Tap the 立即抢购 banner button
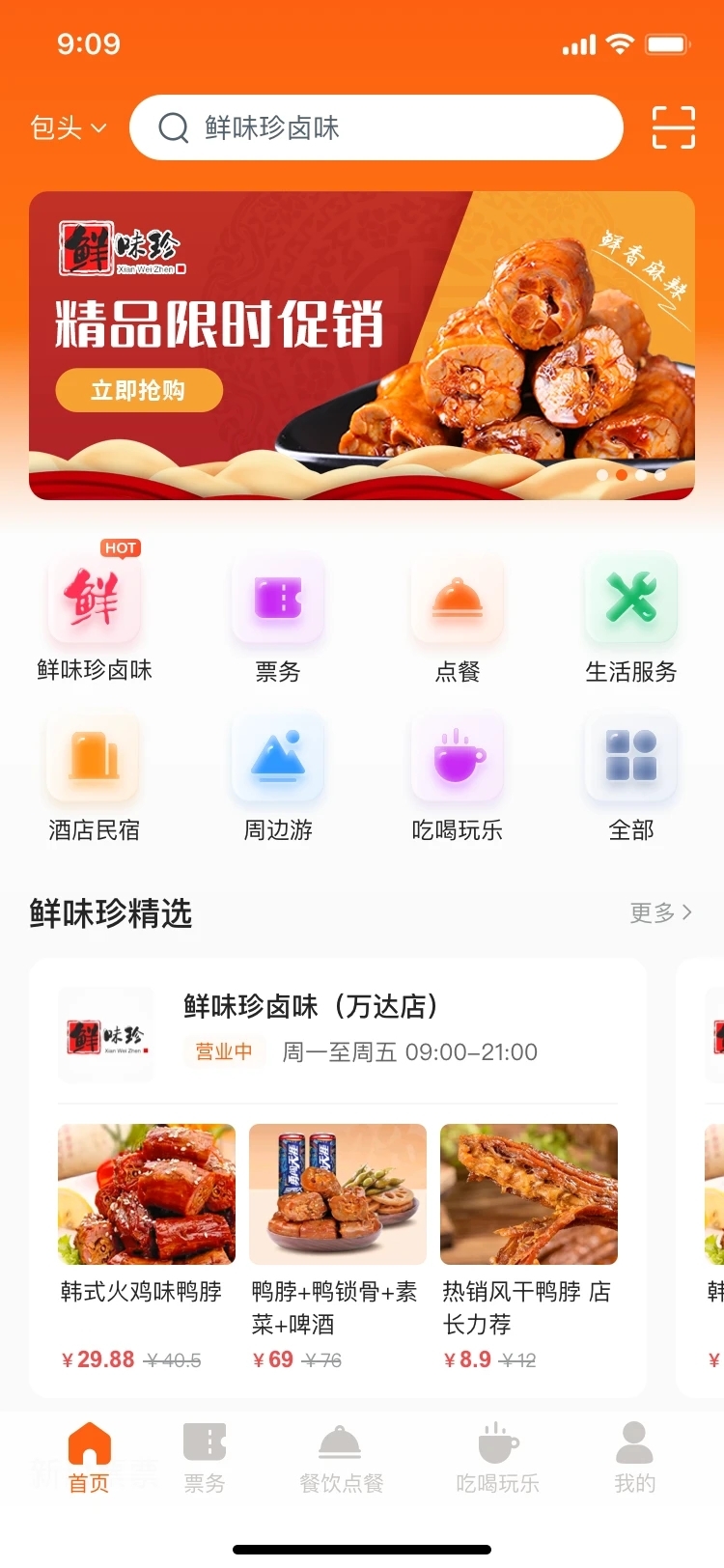Screen dimensions: 724x1568 click(139, 390)
